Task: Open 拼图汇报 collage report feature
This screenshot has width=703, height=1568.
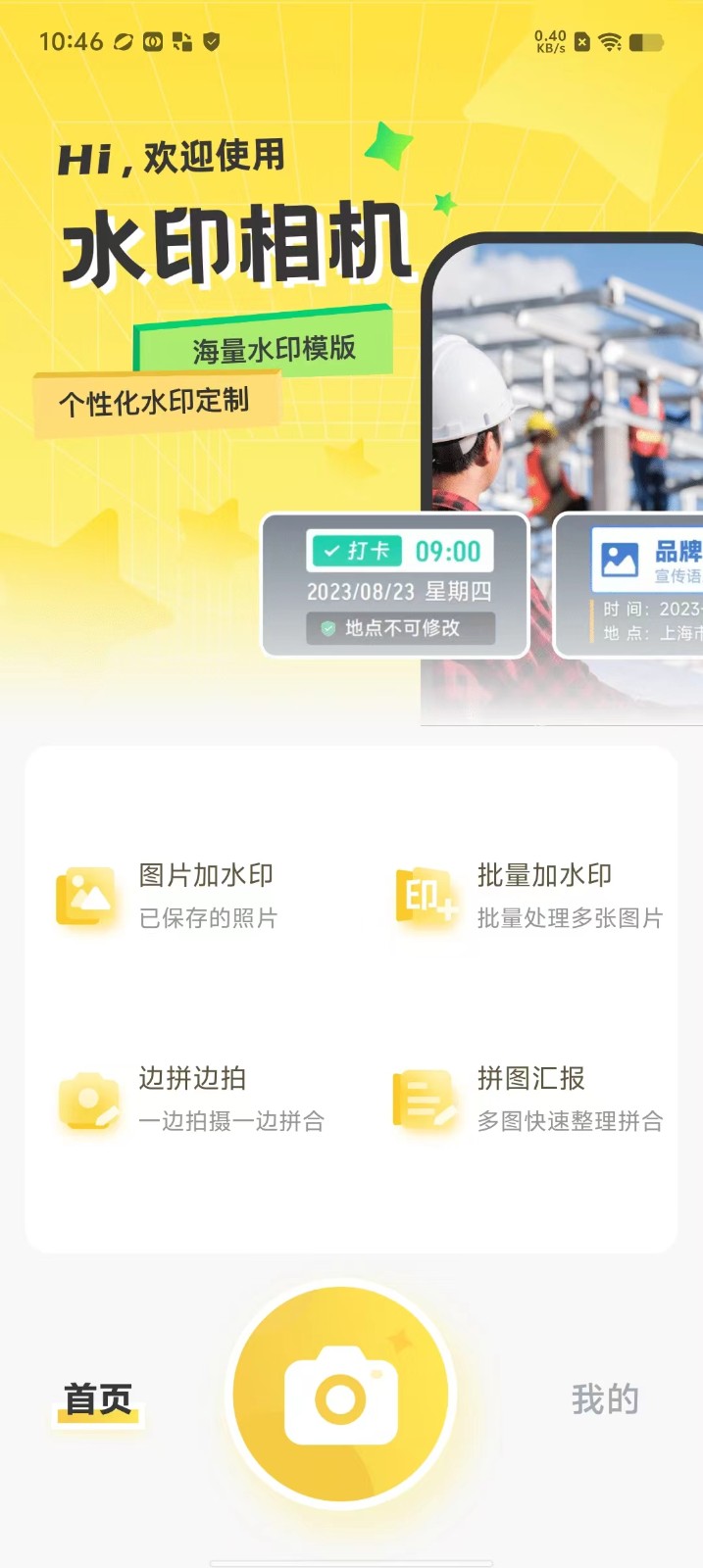Action: [529, 1099]
